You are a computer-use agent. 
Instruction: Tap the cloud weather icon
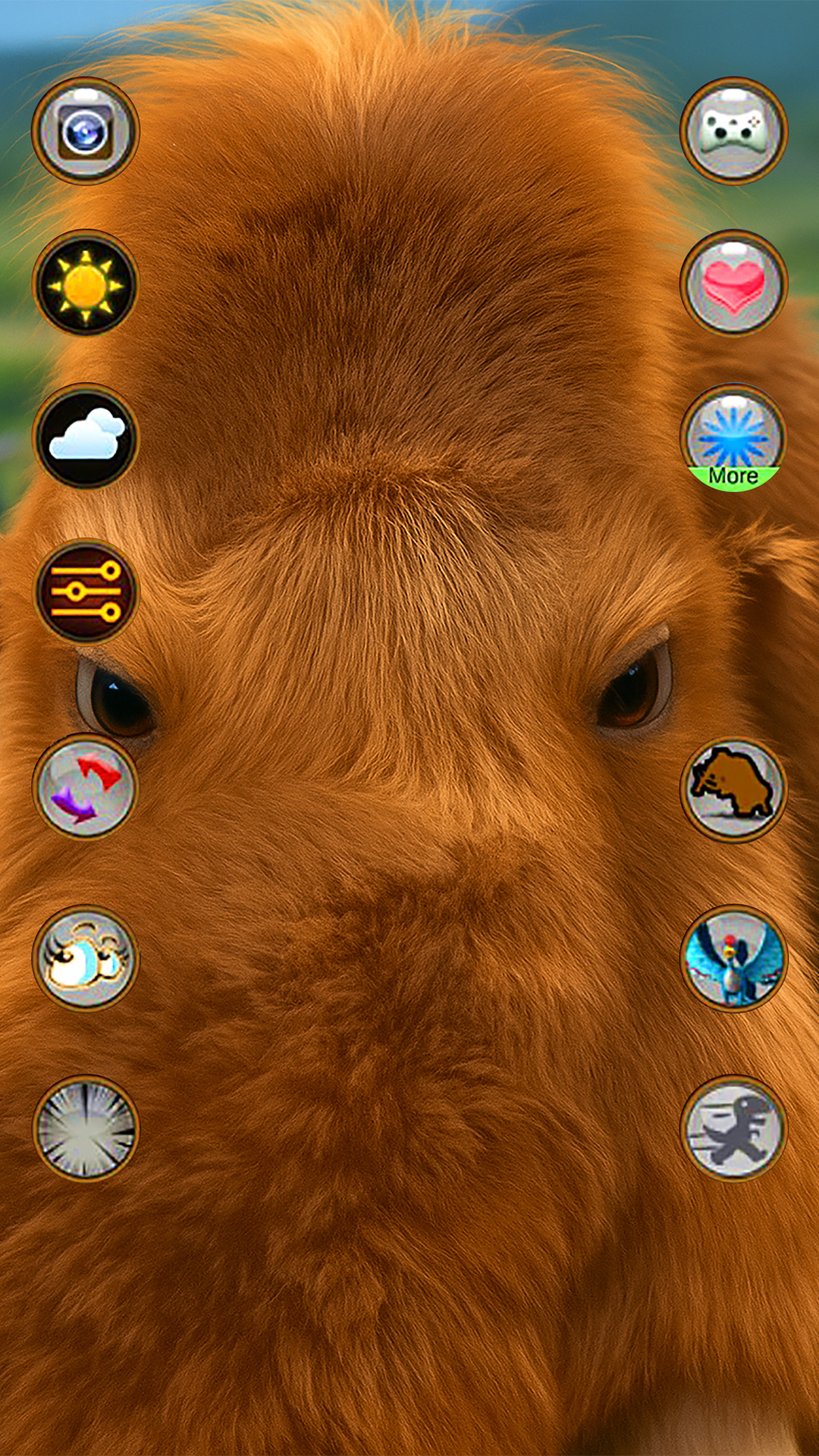pos(85,437)
